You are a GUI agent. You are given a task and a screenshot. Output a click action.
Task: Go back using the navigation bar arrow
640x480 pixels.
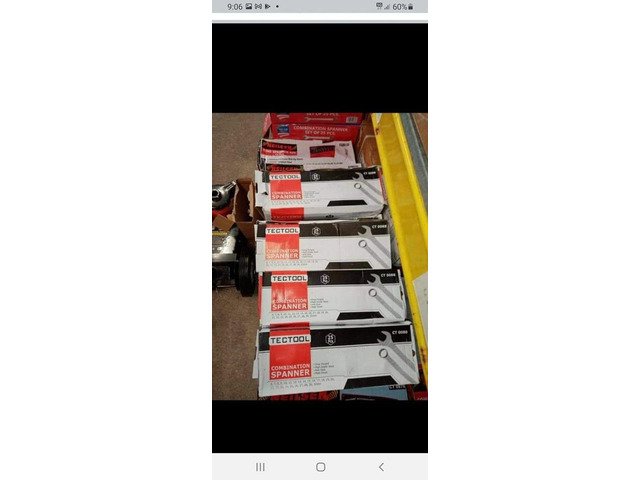pyautogui.click(x=381, y=467)
